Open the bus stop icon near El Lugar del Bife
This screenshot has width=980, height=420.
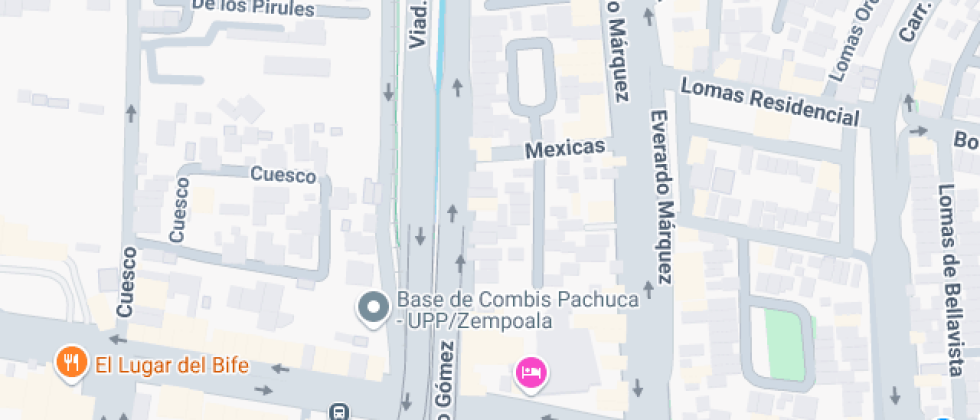[340, 412]
